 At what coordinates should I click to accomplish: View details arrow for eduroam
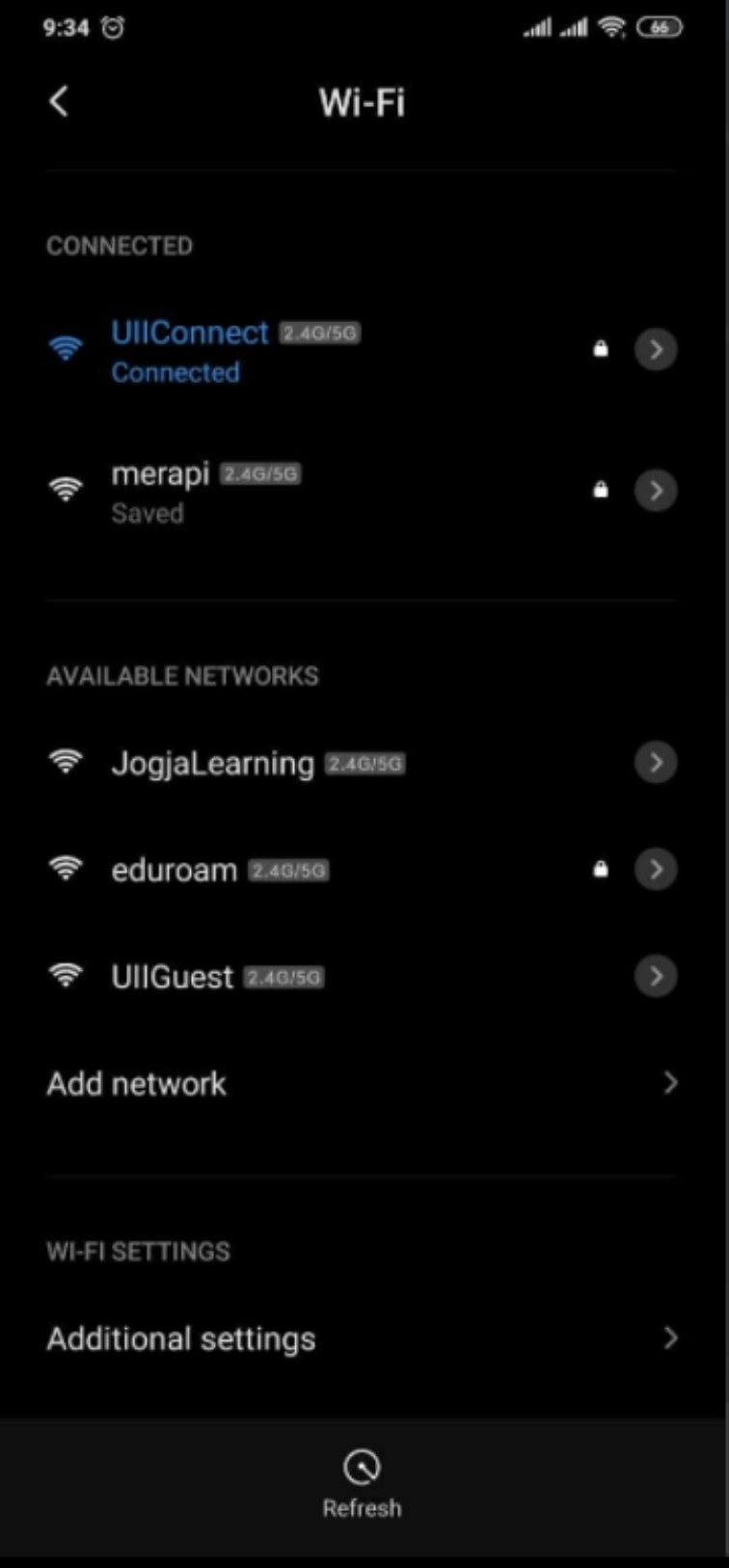[x=656, y=870]
